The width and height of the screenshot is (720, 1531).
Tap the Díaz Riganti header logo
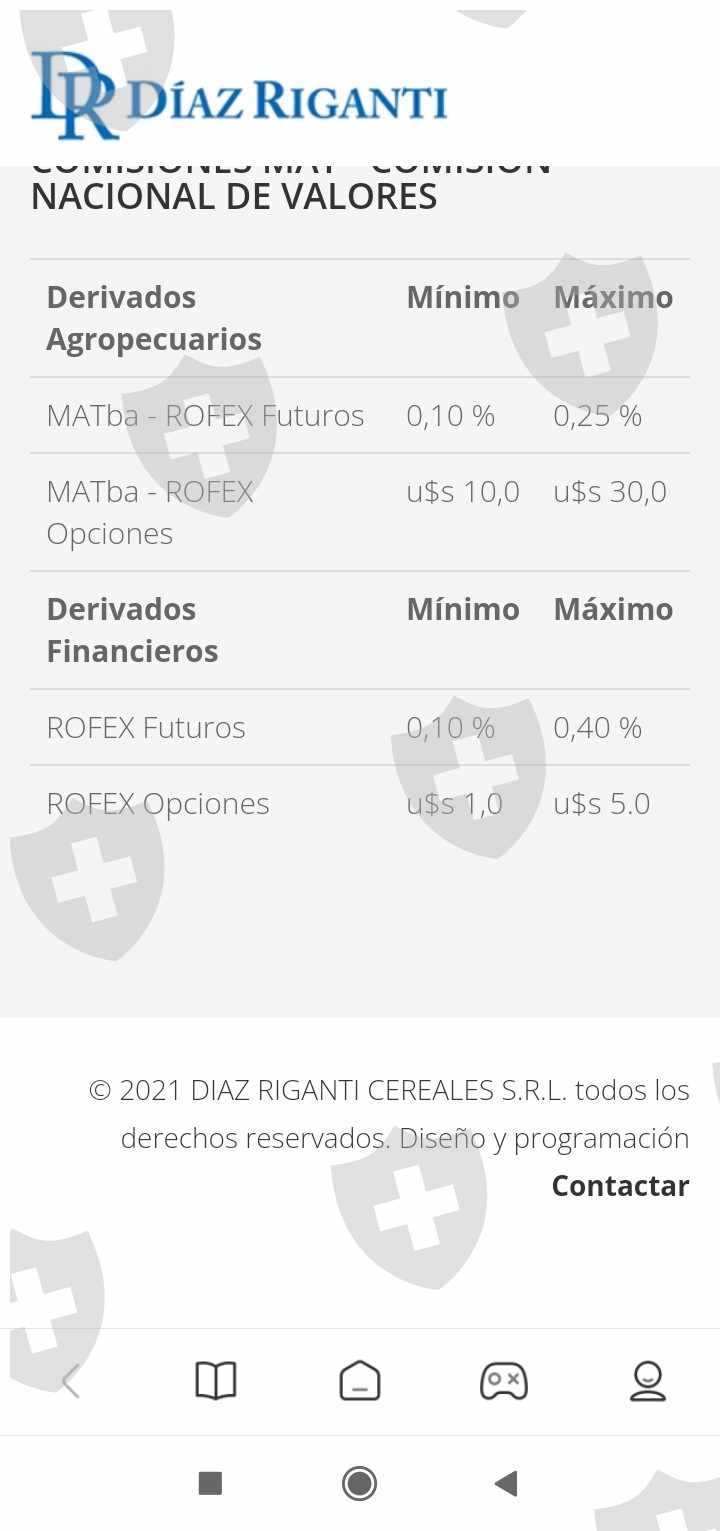[239, 95]
